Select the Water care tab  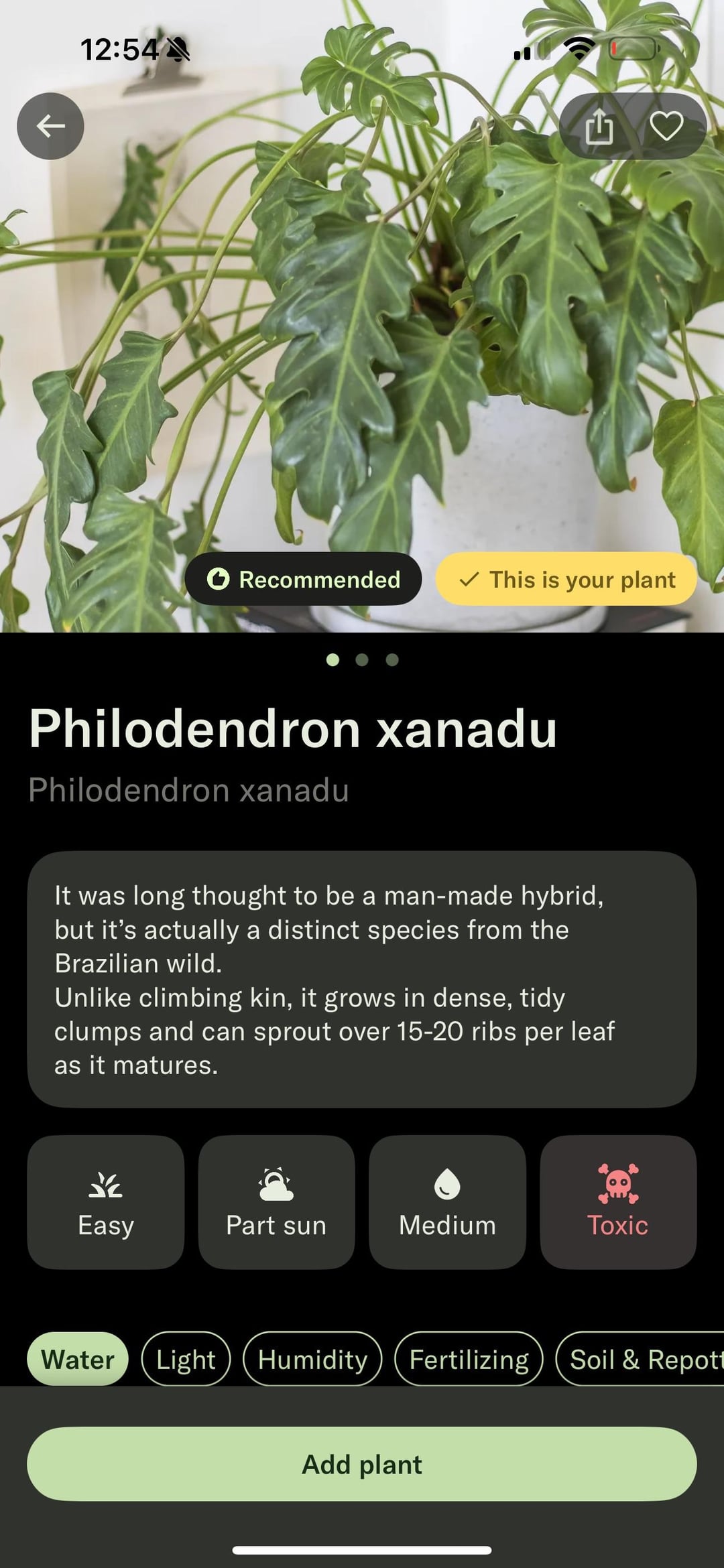(78, 1359)
